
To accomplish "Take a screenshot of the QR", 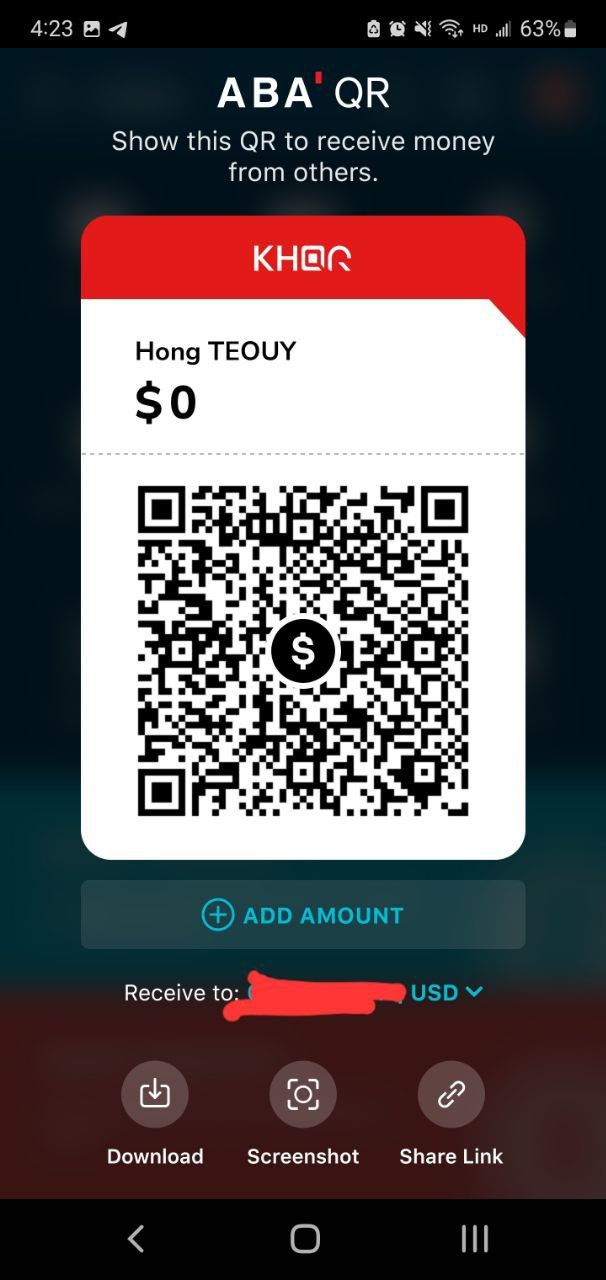I will pyautogui.click(x=303, y=1095).
